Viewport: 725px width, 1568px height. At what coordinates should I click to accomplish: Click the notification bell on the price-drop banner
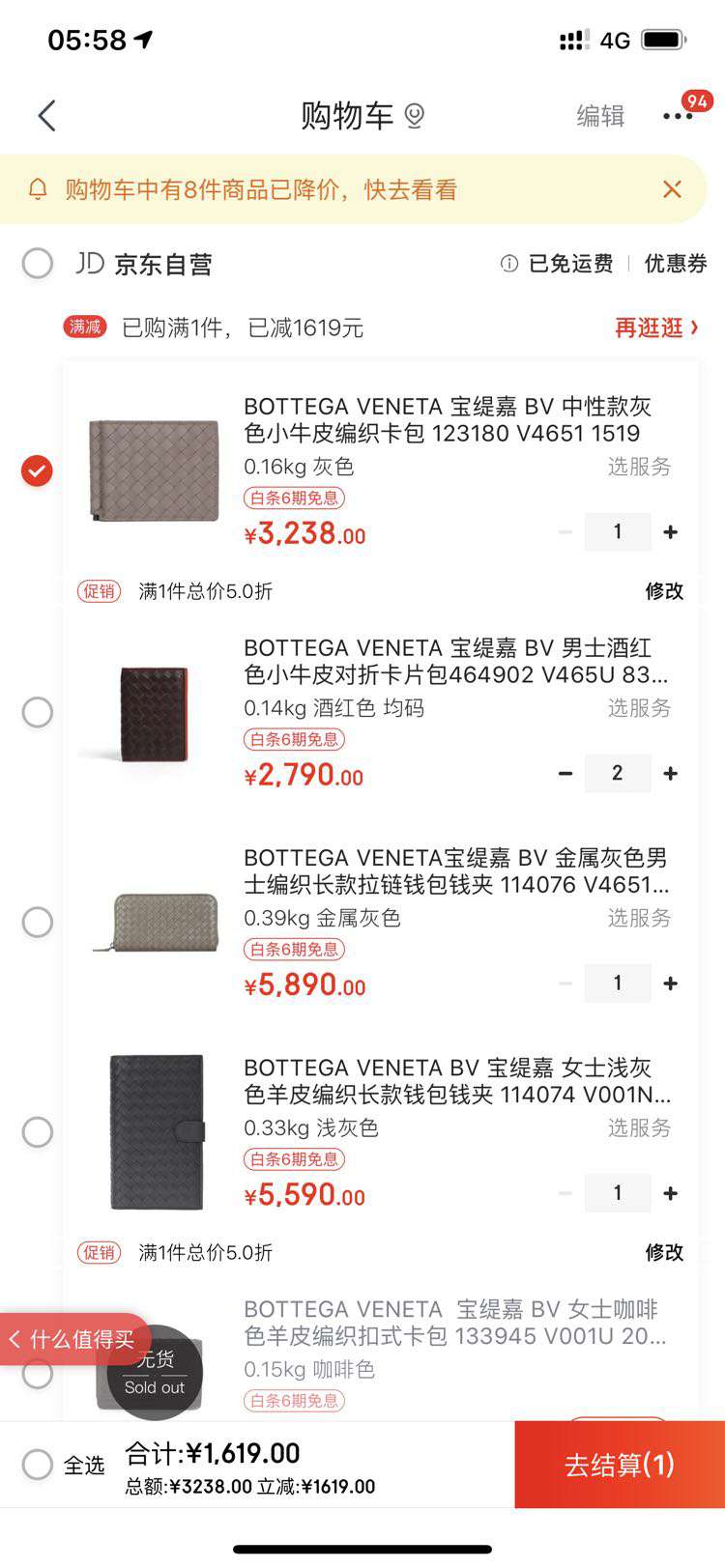click(x=39, y=189)
